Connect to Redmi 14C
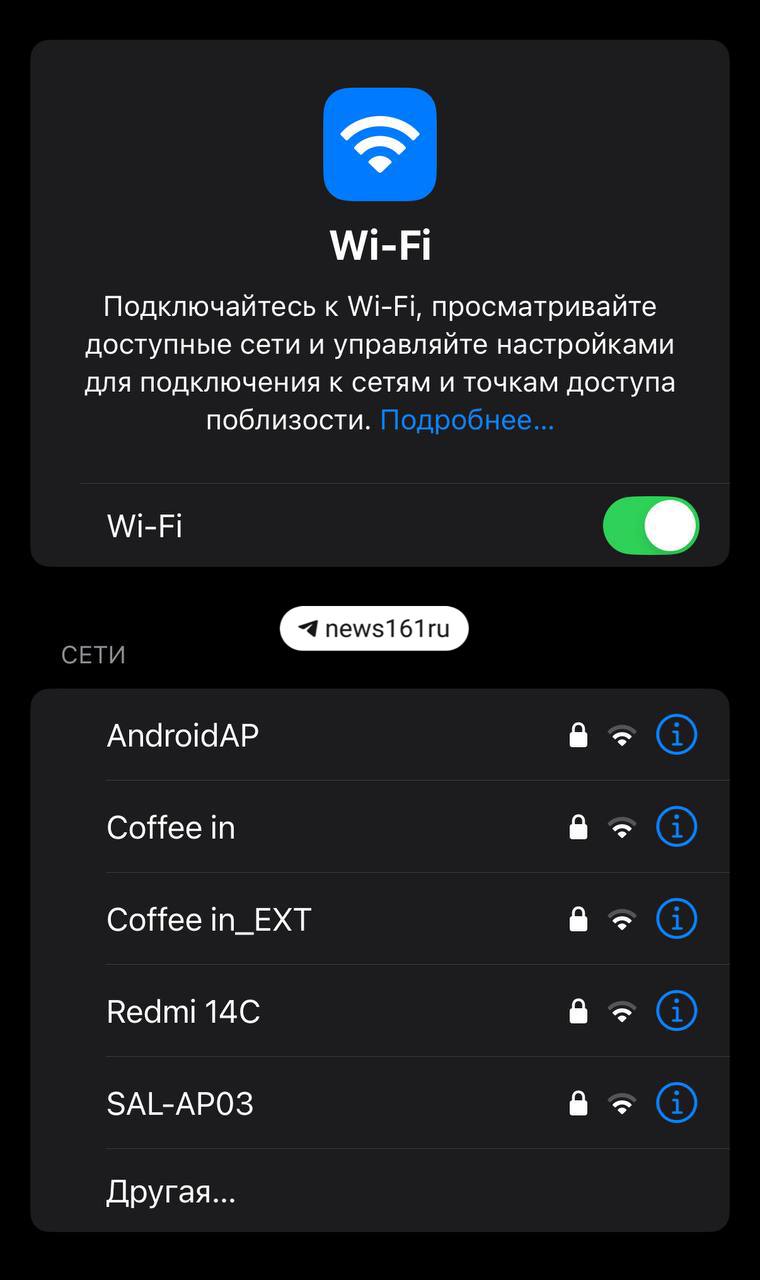This screenshot has height=1280, width=760. coord(380,1011)
